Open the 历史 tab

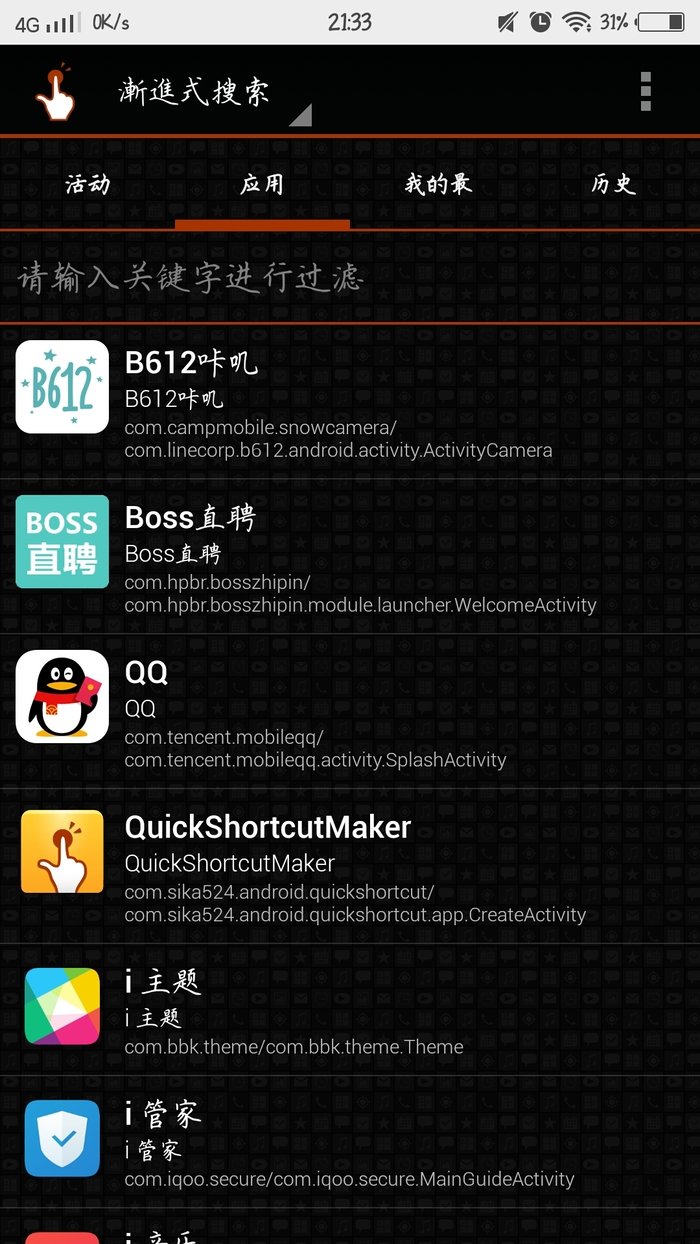pyautogui.click(x=612, y=184)
